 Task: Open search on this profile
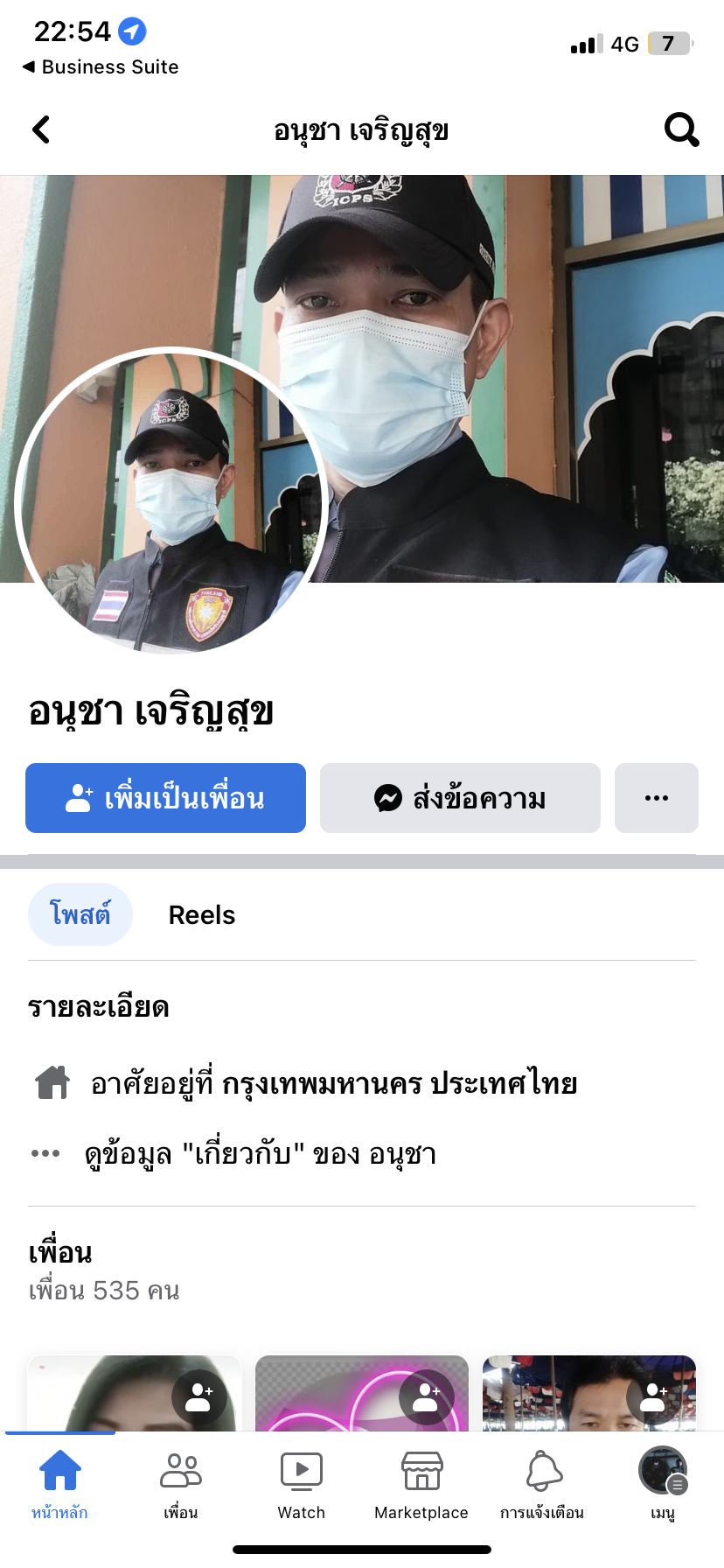(681, 130)
